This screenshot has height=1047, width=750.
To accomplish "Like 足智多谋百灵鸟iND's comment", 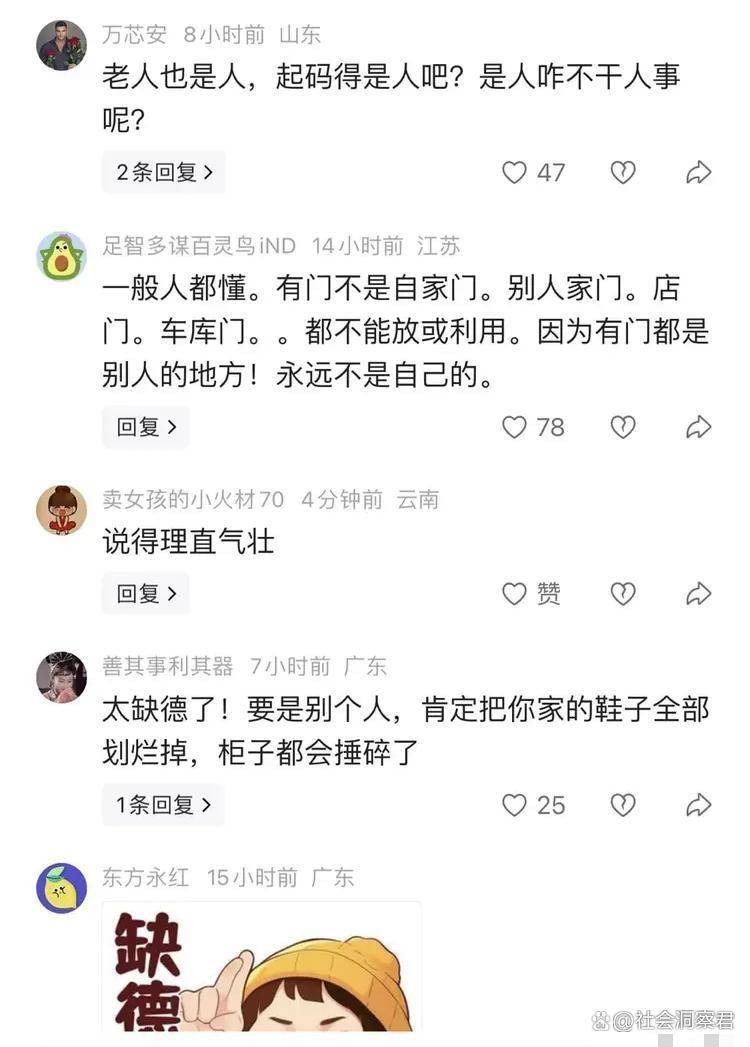I will [514, 427].
